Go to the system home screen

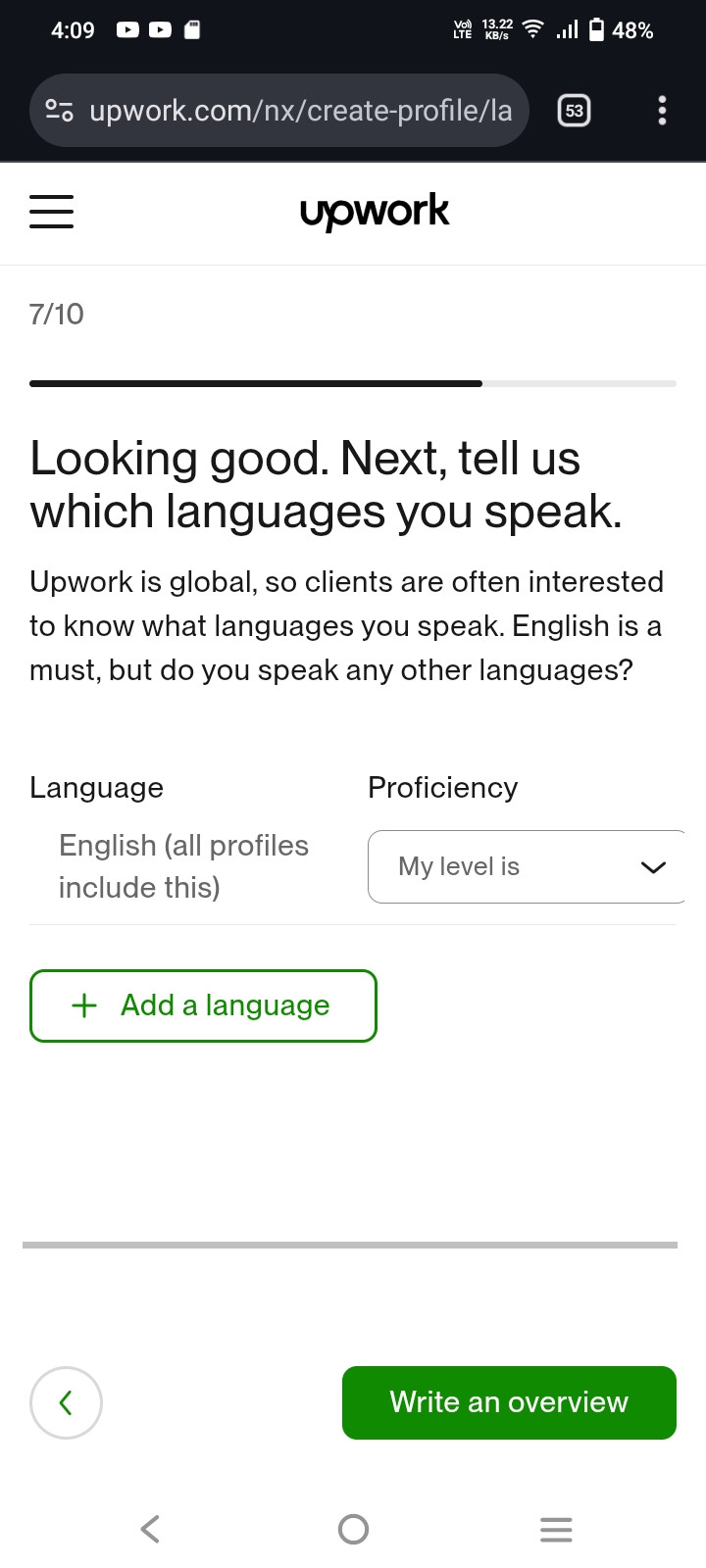click(x=353, y=1529)
